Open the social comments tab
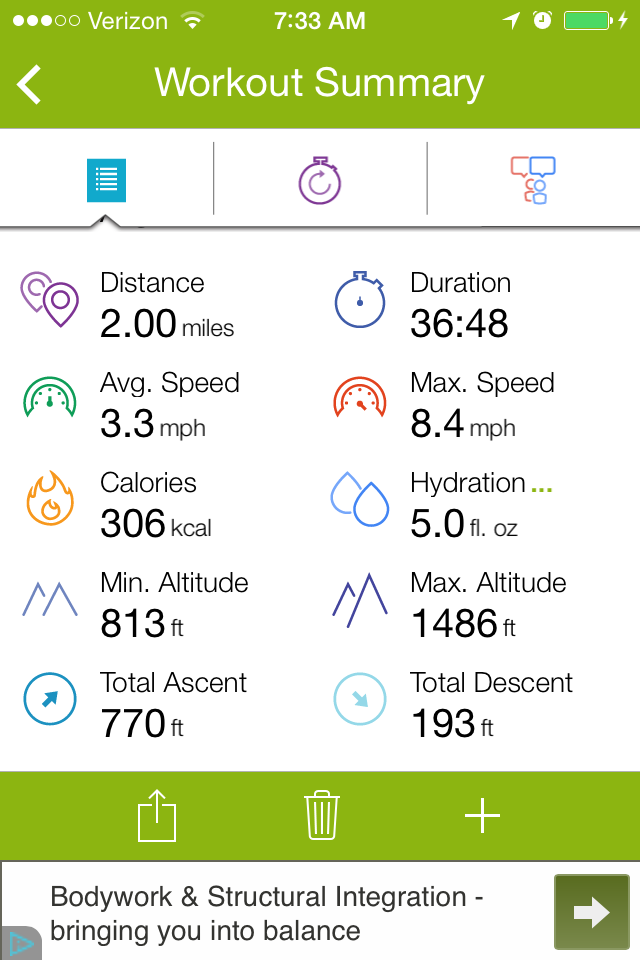640x960 pixels. [532, 181]
